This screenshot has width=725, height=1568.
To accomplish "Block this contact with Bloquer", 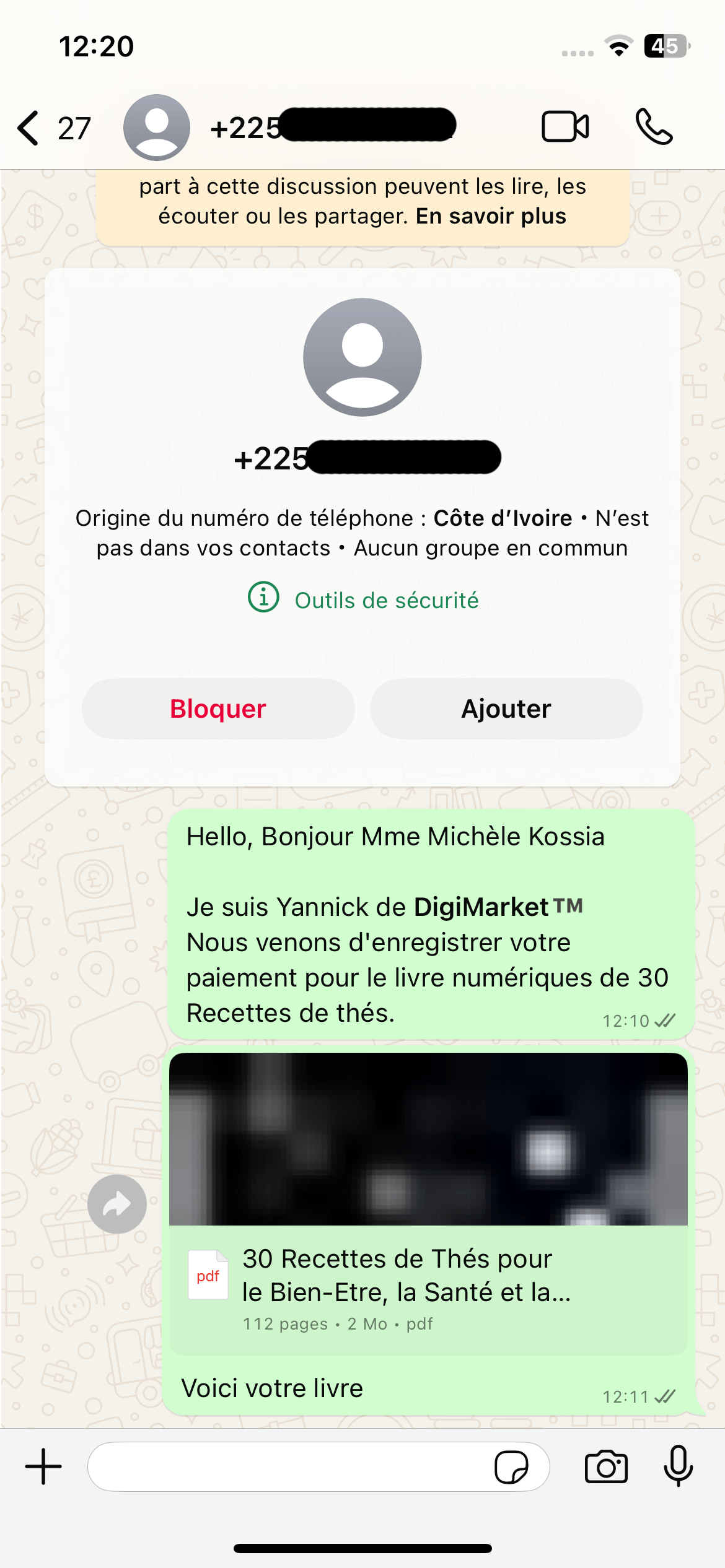I will point(218,708).
